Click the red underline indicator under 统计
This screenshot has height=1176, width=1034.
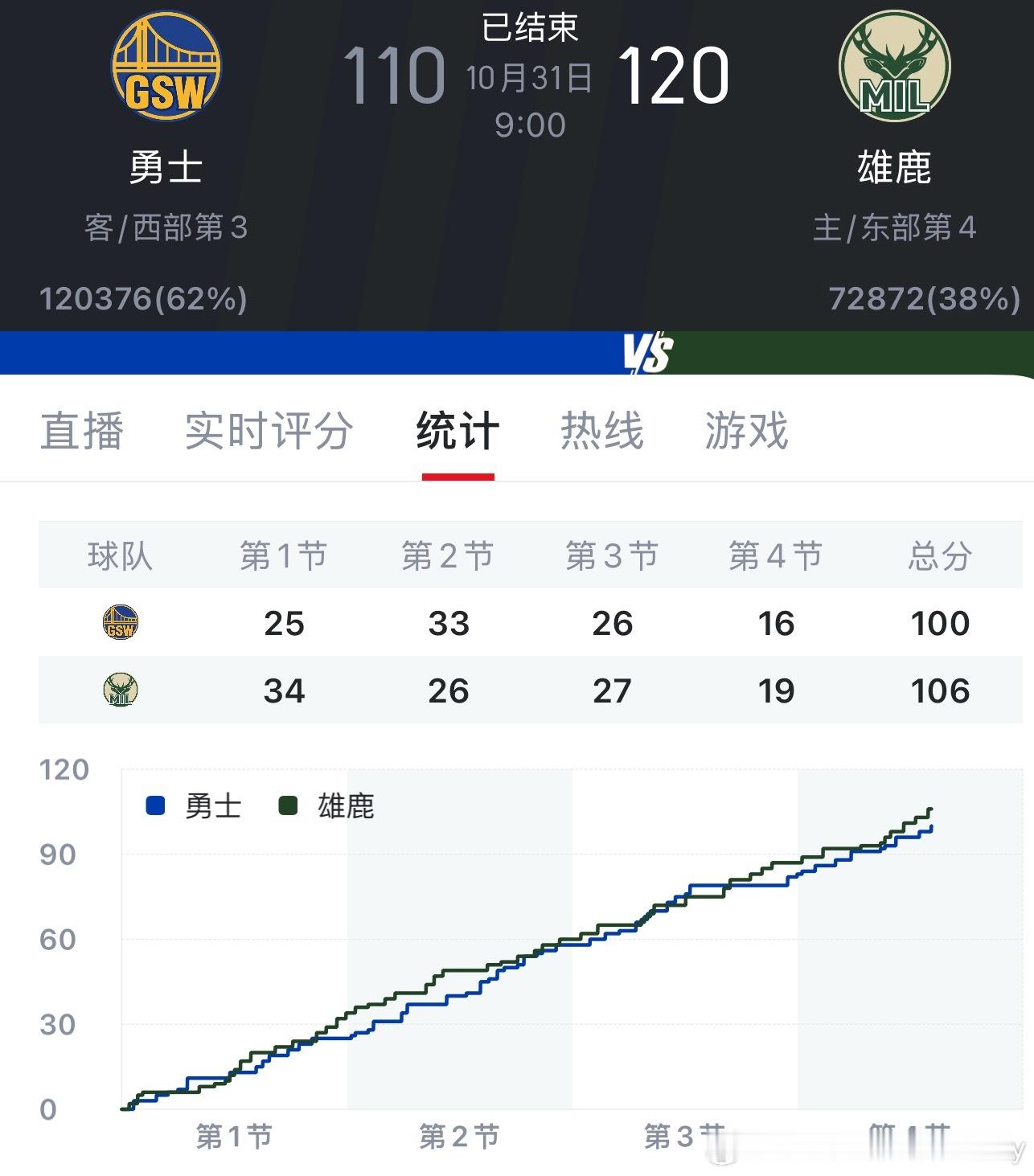pyautogui.click(x=457, y=476)
